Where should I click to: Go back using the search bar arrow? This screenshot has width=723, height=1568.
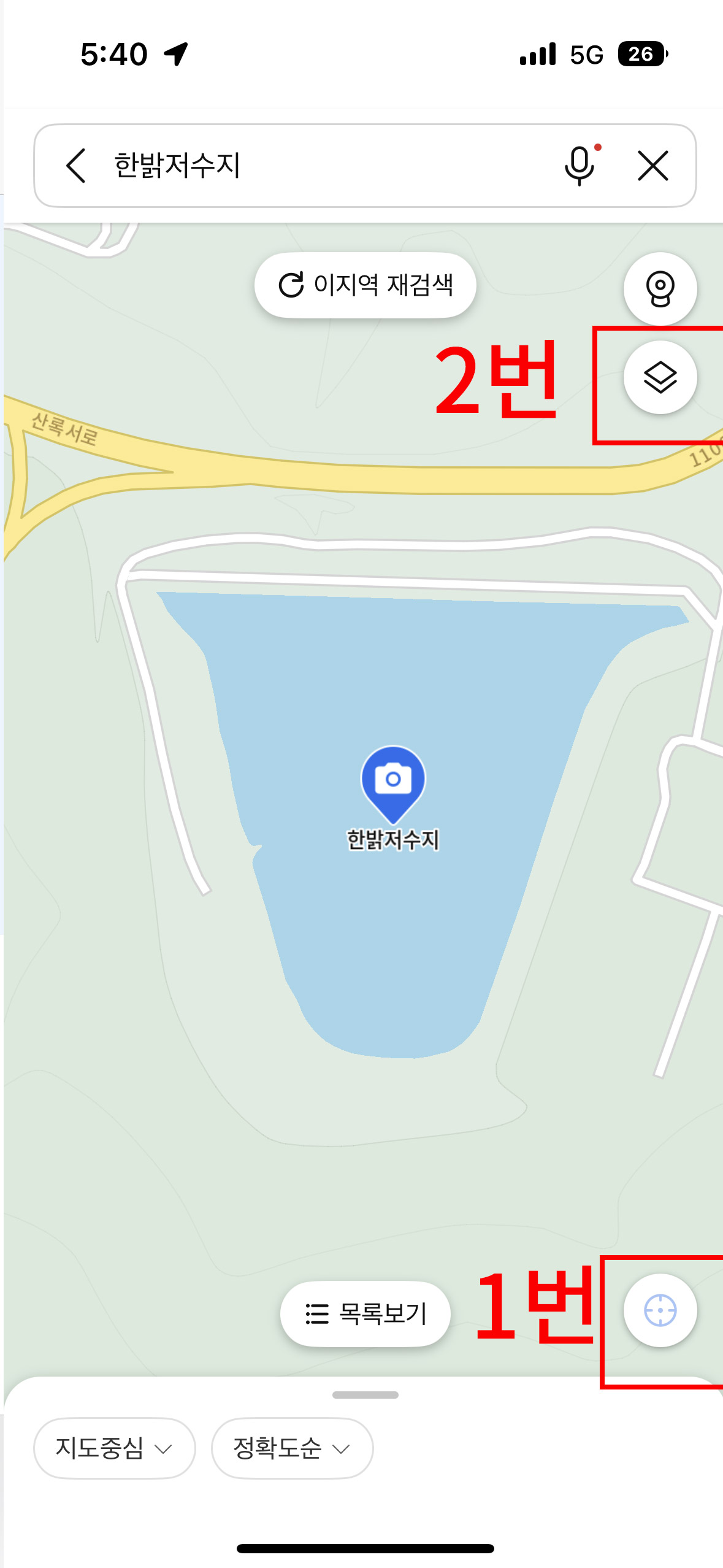click(x=76, y=166)
